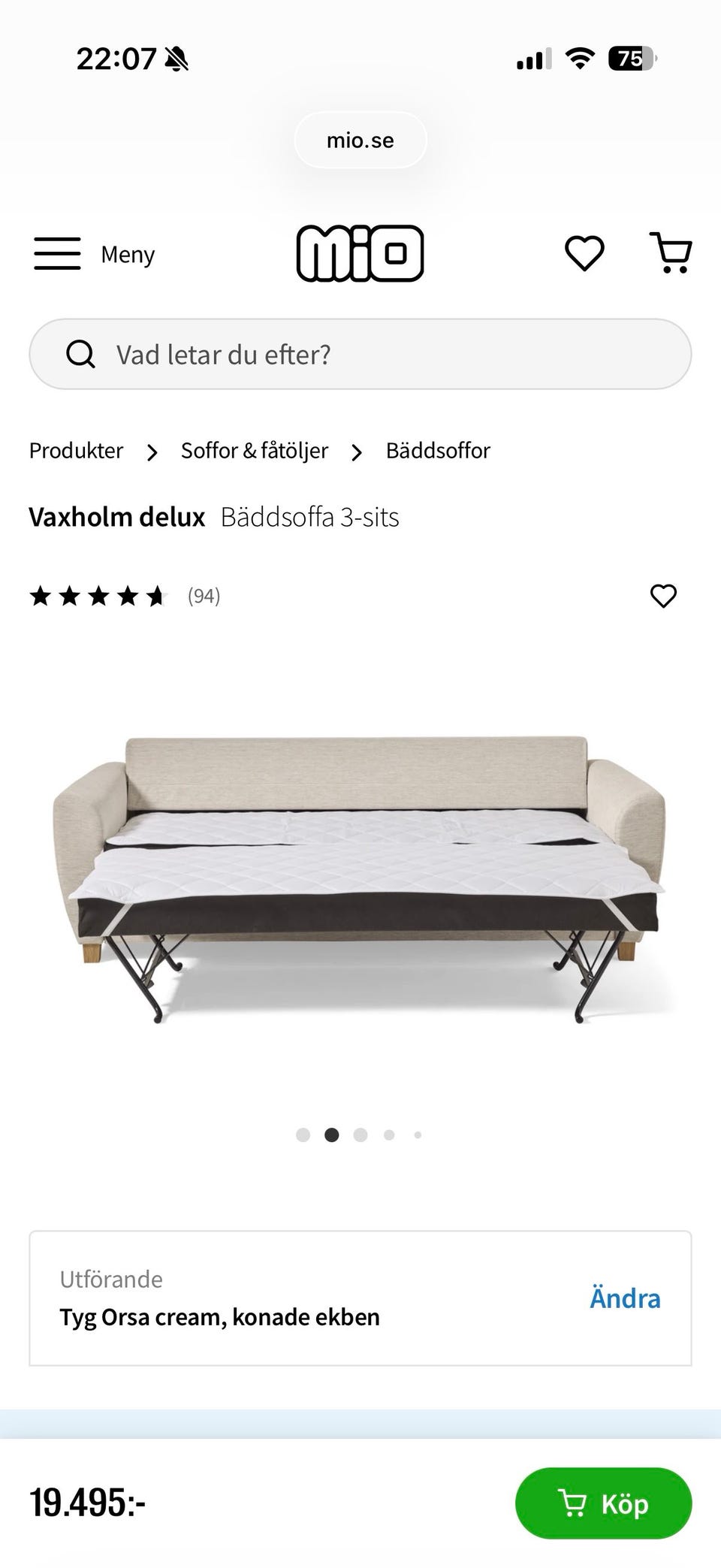The image size is (721, 1568).
Task: Jump to the first product image dot
Action: (x=303, y=1135)
